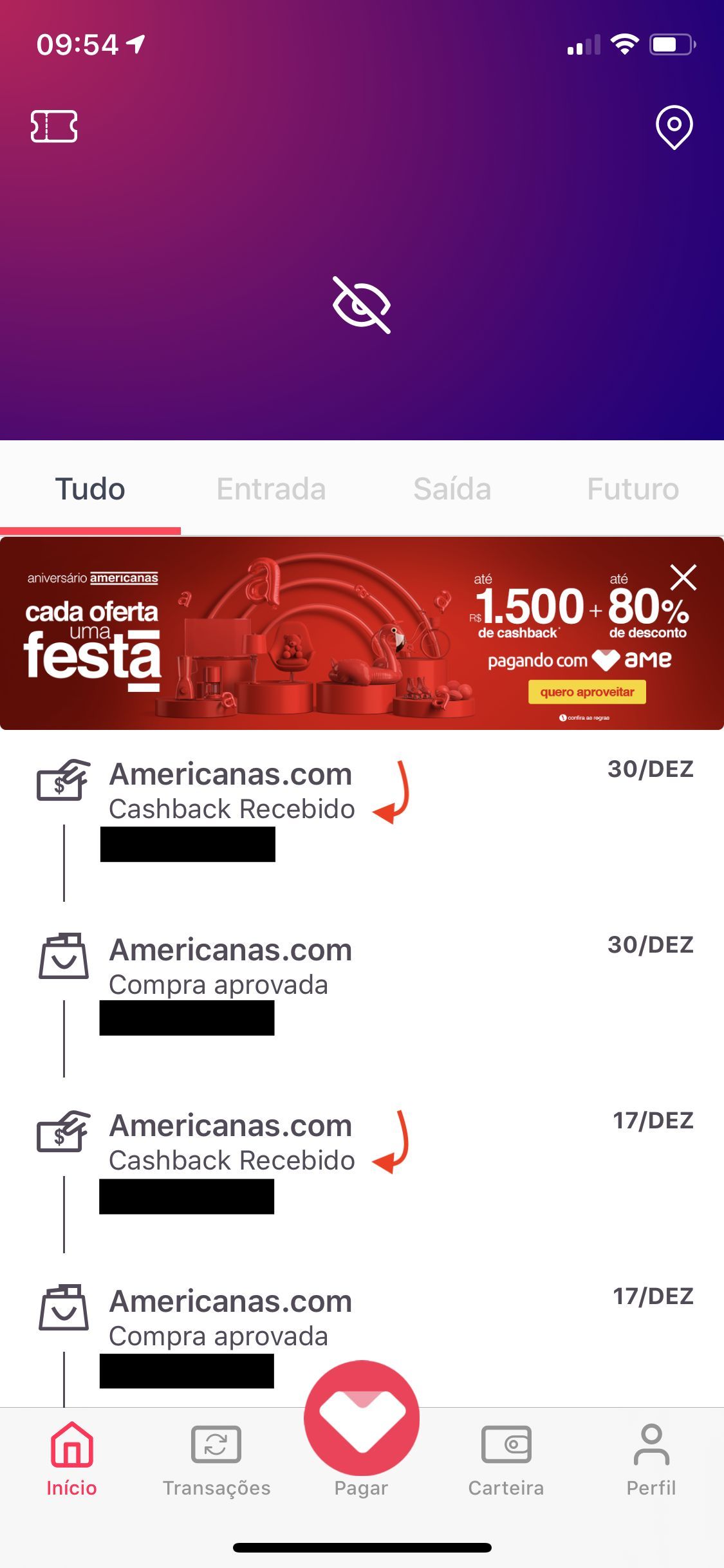Switch to the Futuro tab
The width and height of the screenshot is (724, 1568).
(x=633, y=489)
